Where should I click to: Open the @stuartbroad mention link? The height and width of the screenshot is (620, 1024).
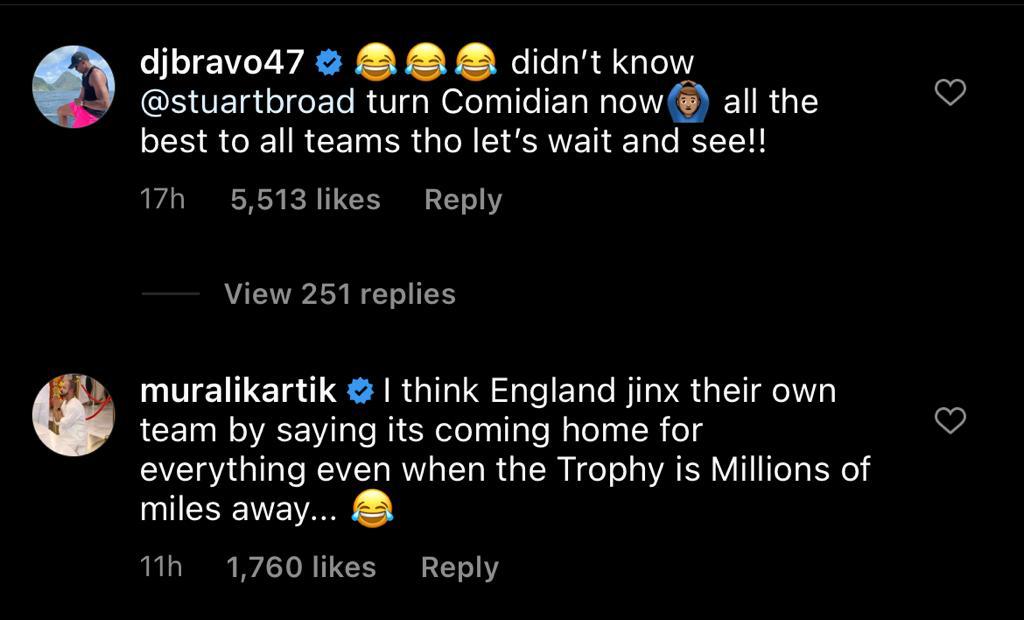[247, 102]
